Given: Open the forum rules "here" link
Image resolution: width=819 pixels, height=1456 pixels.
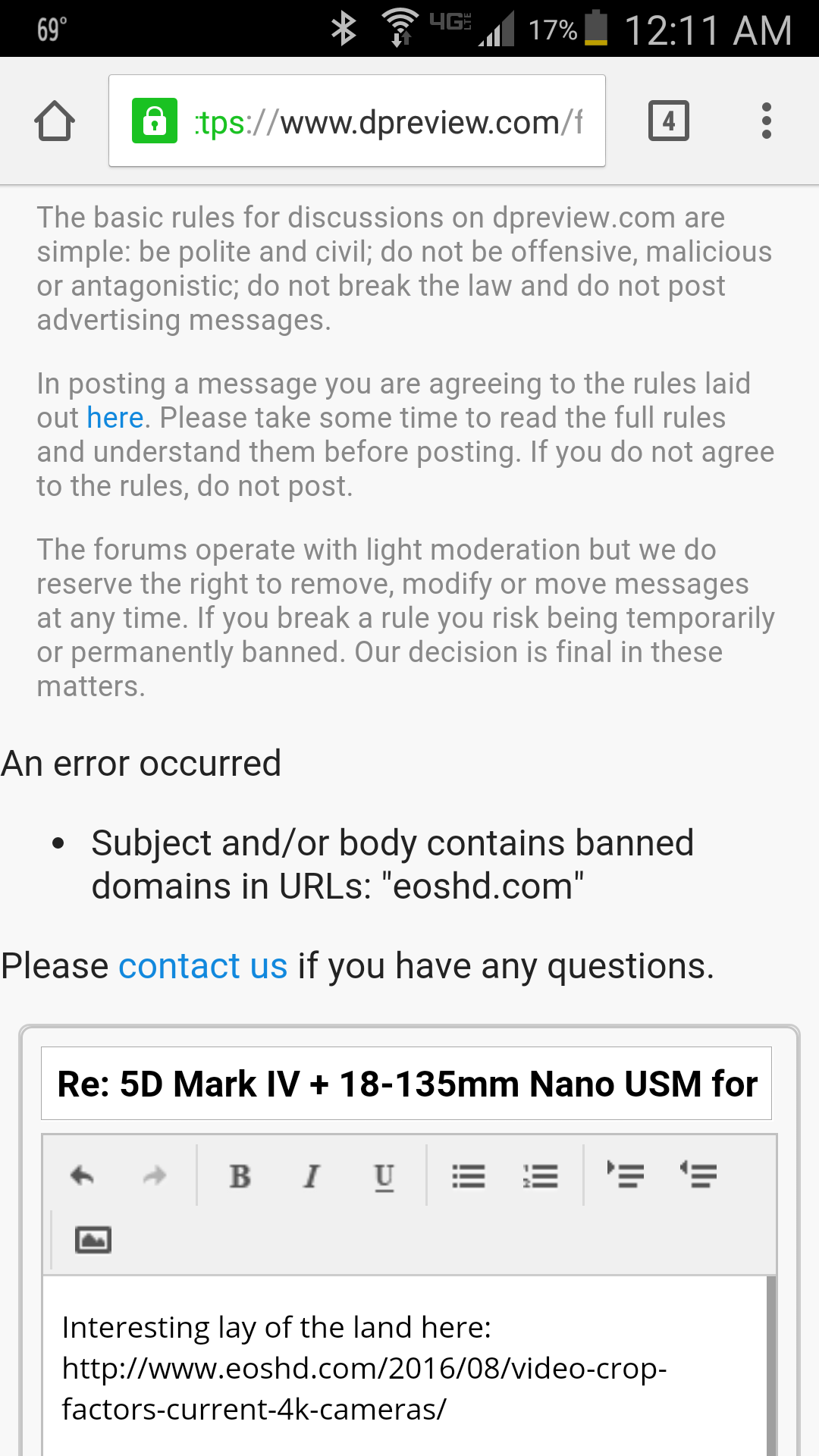Looking at the screenshot, I should tap(115, 418).
